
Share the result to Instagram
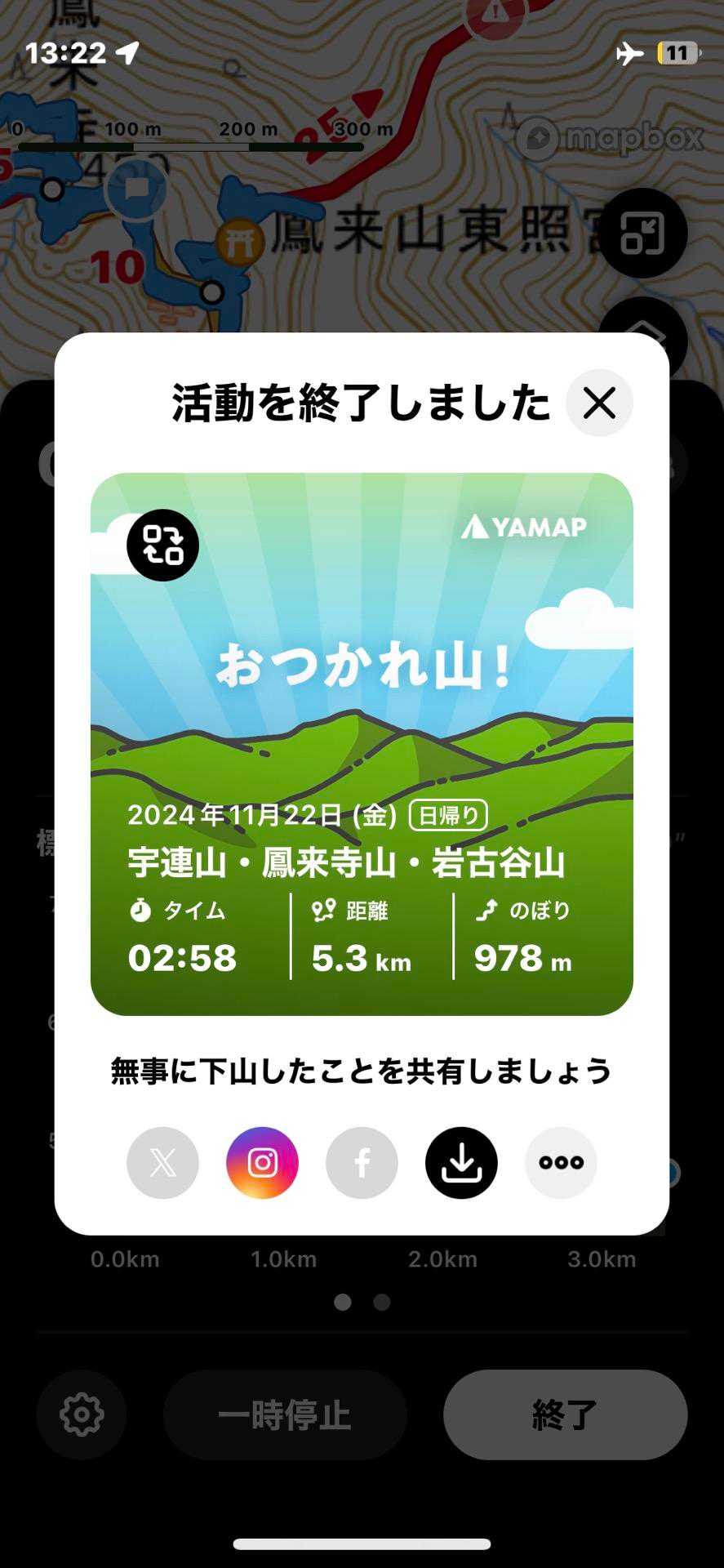[x=262, y=1162]
